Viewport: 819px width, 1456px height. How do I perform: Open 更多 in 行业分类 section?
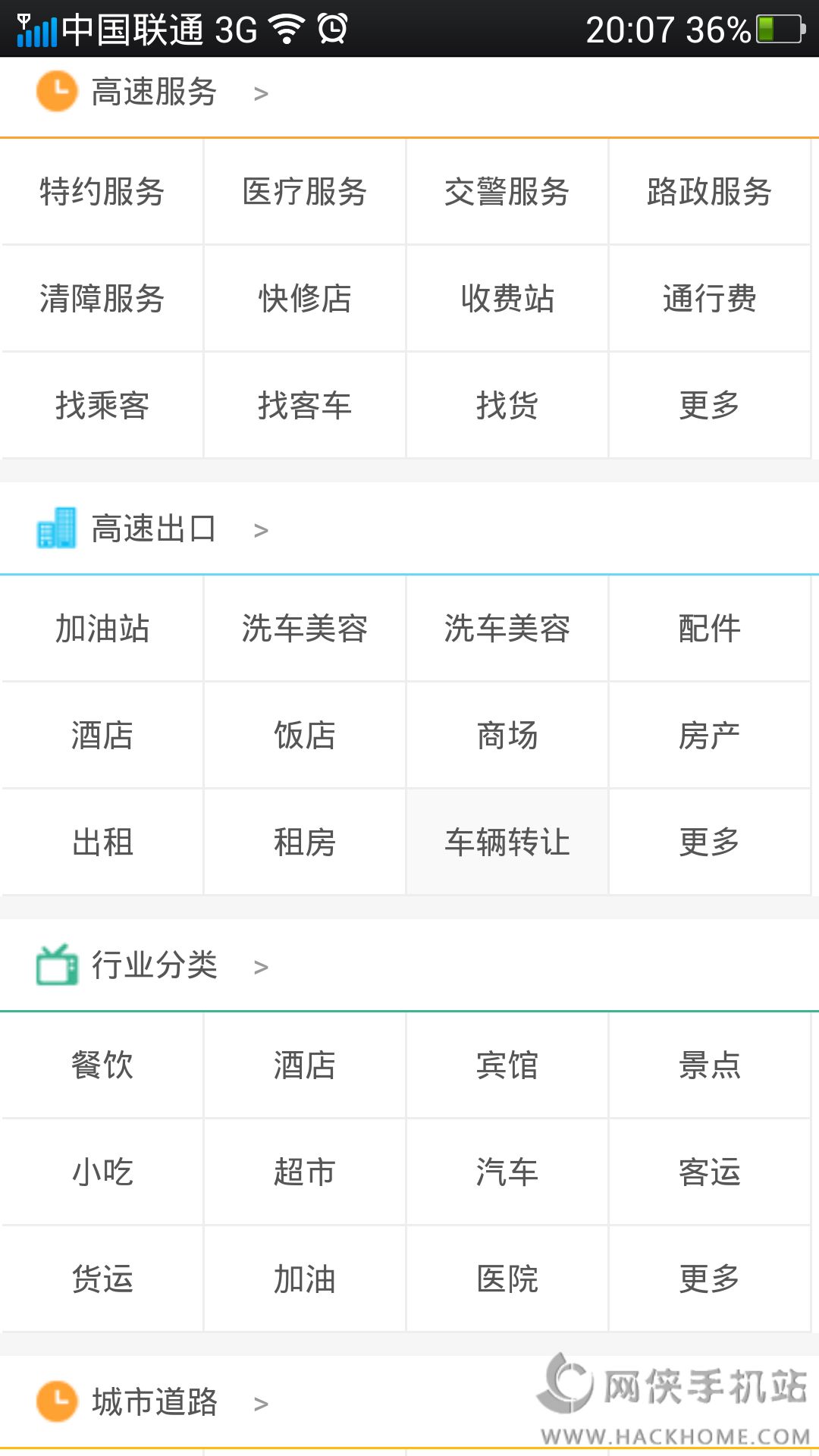tap(710, 1279)
